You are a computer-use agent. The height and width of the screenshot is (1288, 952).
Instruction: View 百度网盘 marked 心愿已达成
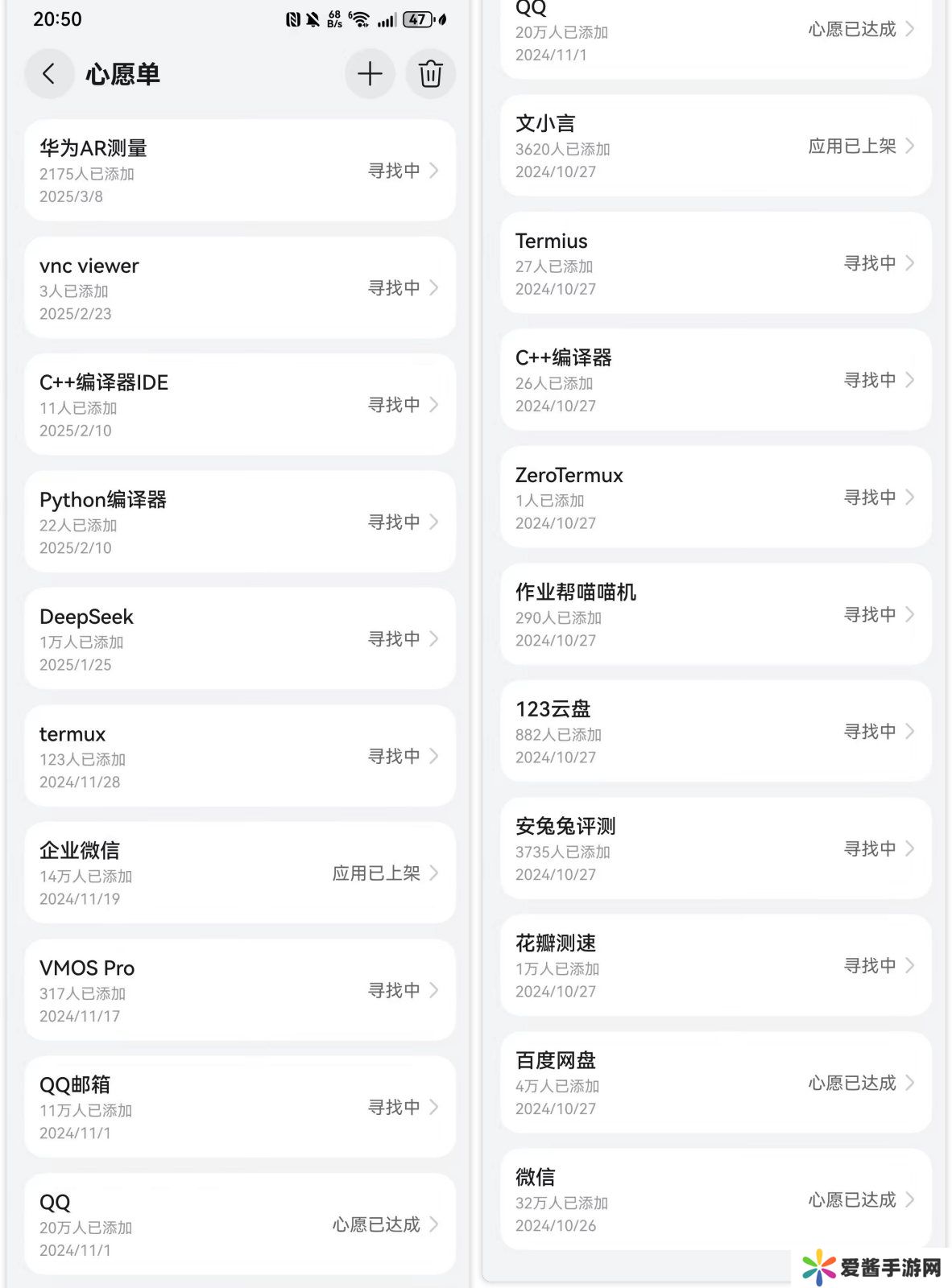pos(715,1084)
